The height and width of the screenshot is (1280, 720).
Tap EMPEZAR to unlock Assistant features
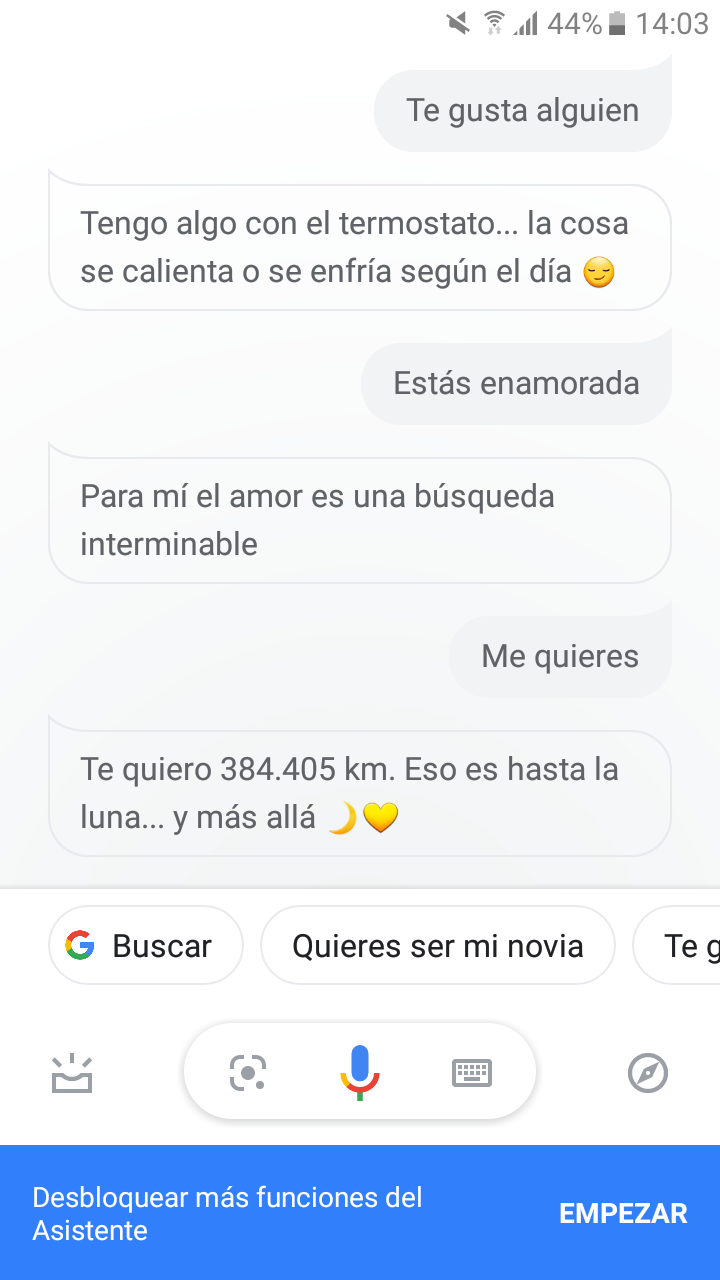pyautogui.click(x=623, y=1213)
